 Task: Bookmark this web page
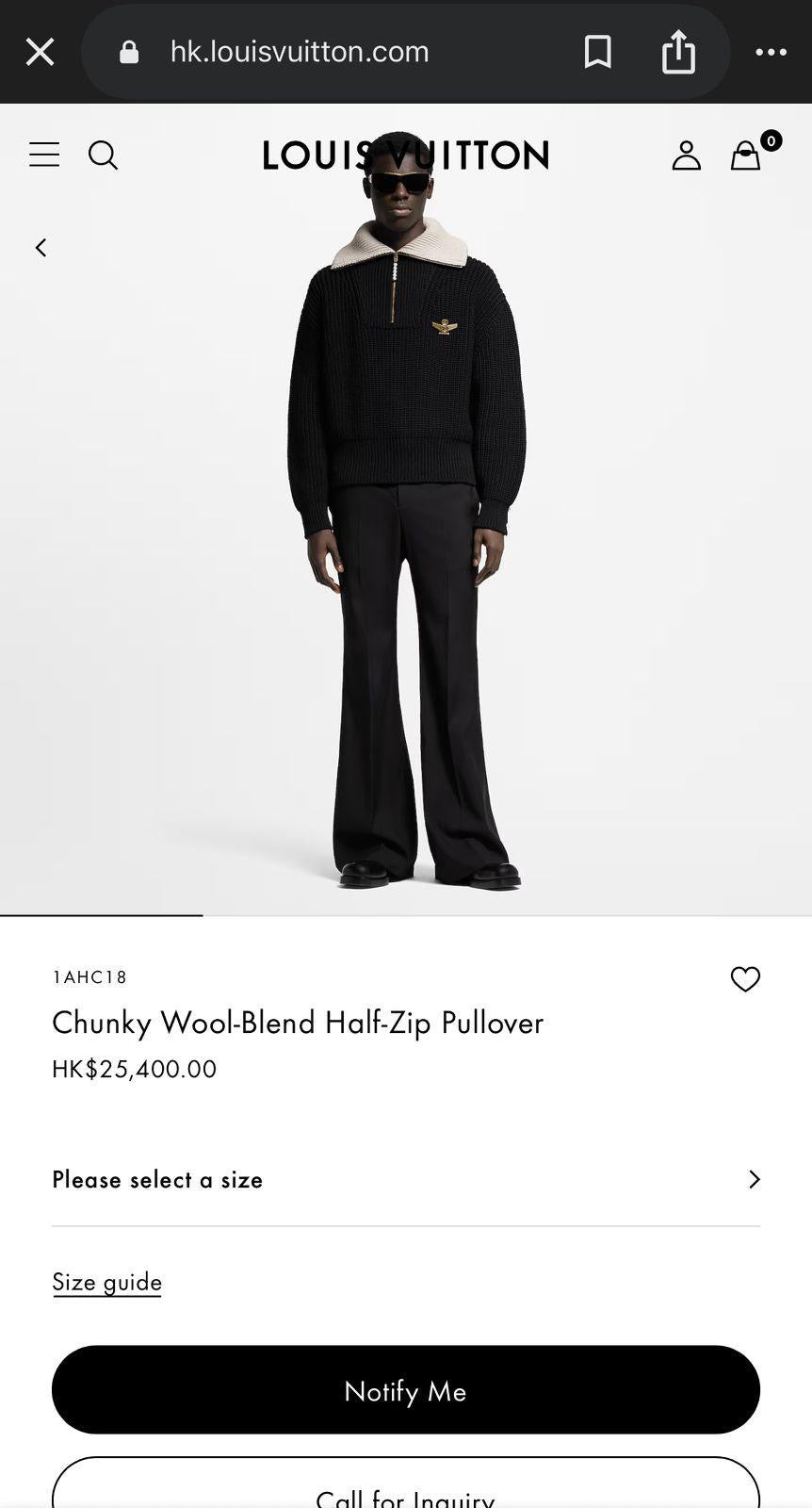click(x=597, y=52)
